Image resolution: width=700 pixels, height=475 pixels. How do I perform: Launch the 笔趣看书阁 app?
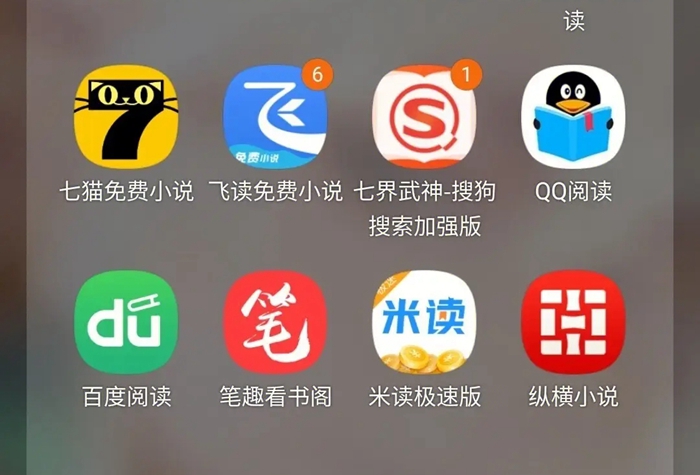275,322
